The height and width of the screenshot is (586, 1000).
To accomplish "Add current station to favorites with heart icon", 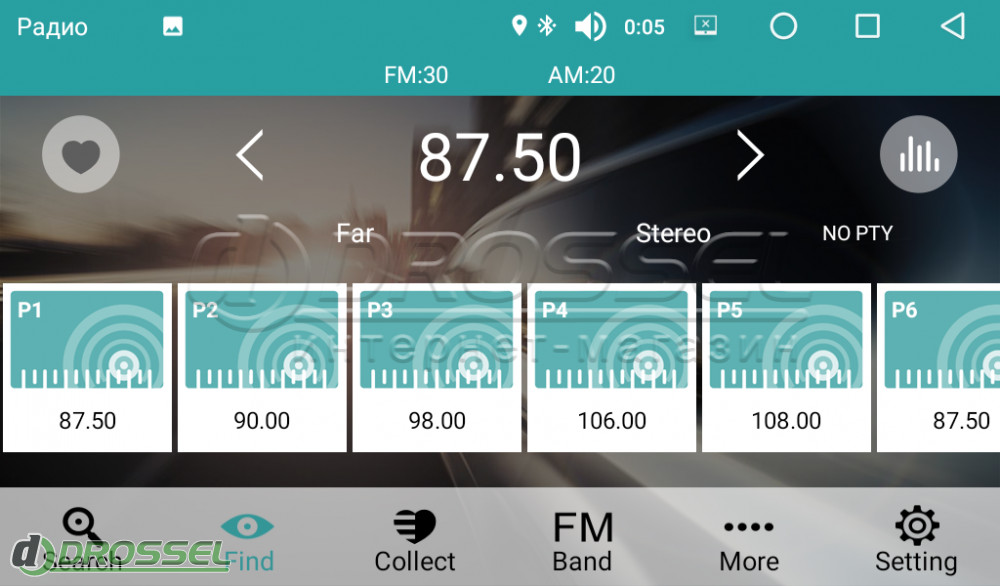I will pyautogui.click(x=81, y=155).
